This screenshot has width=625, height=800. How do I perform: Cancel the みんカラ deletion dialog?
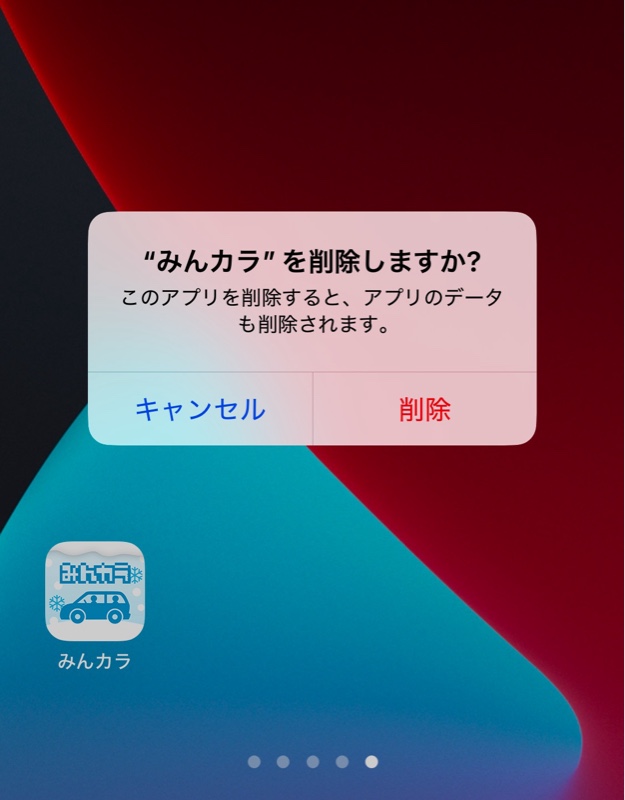(200, 409)
